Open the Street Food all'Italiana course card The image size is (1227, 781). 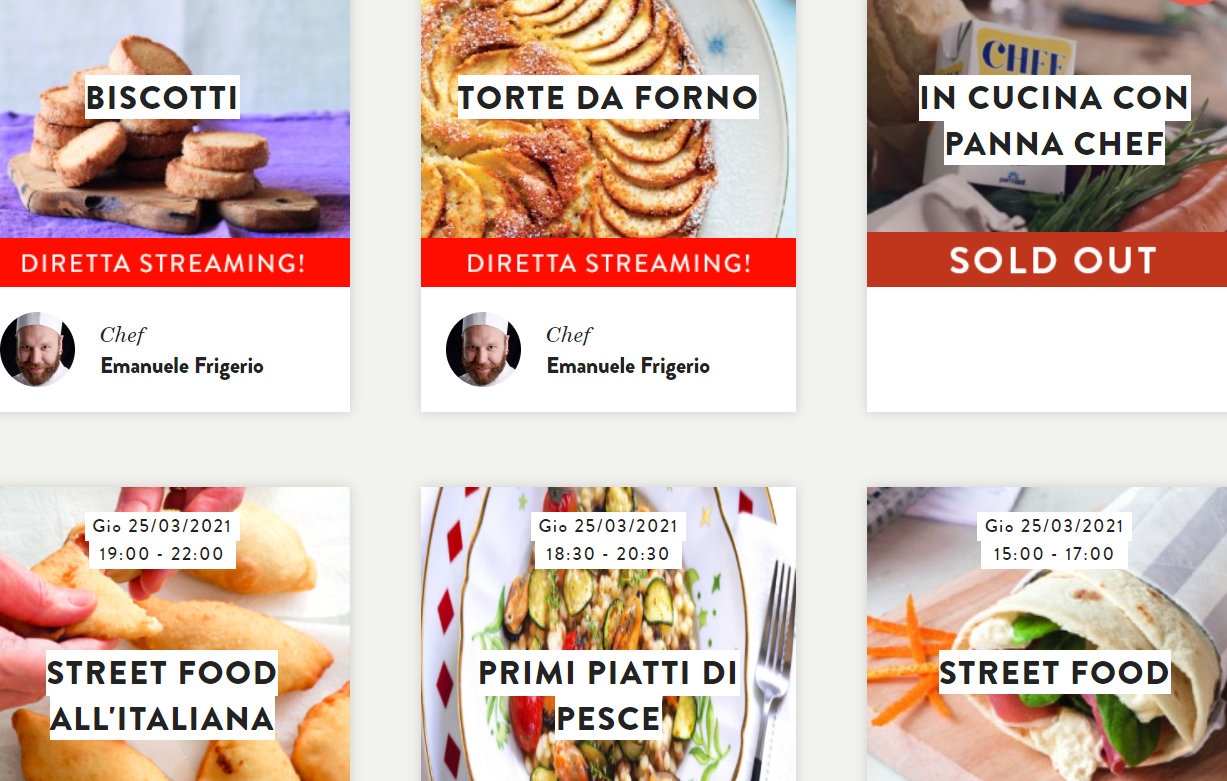pyautogui.click(x=162, y=695)
